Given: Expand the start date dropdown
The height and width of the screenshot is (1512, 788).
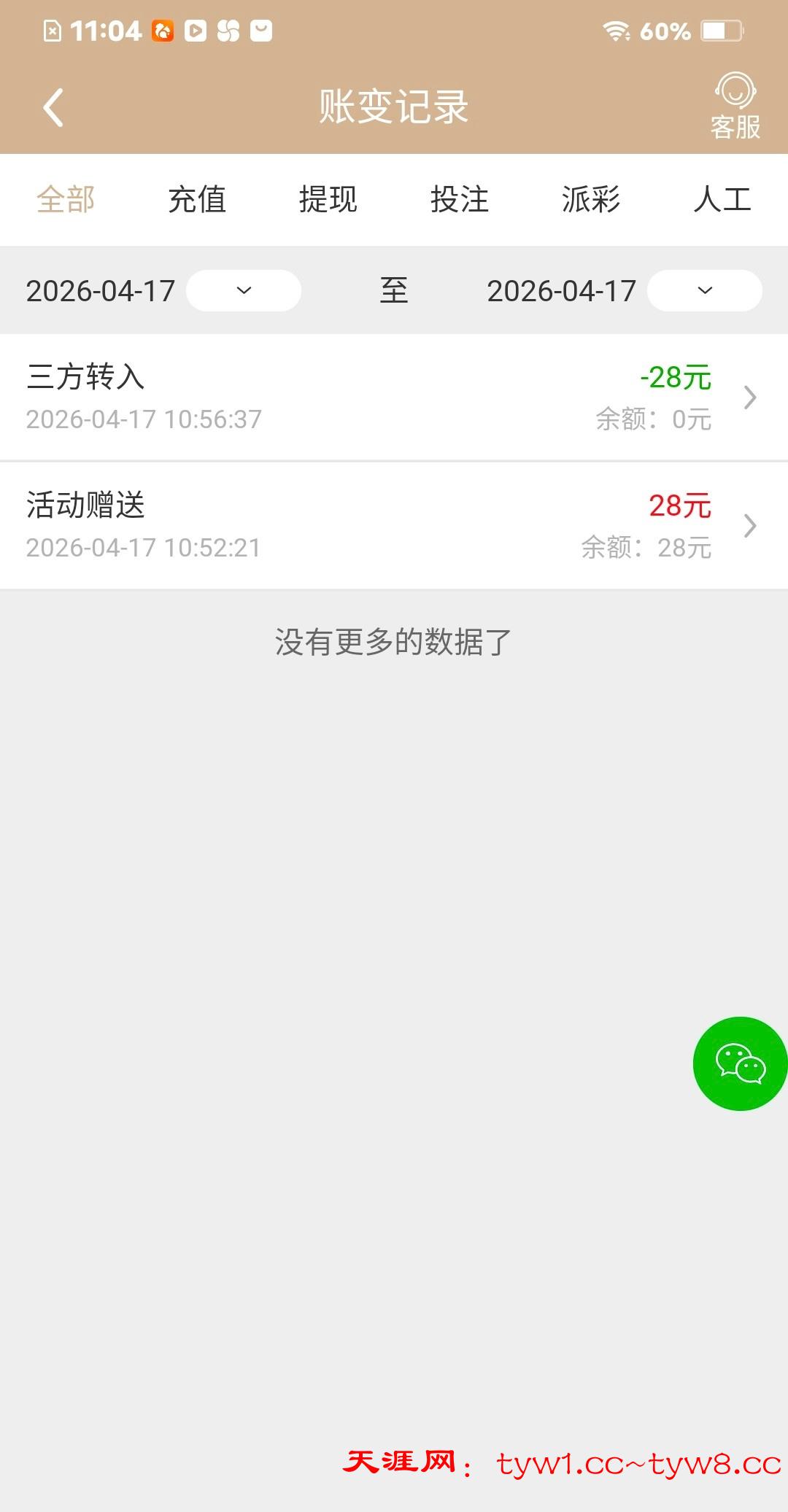Looking at the screenshot, I should coord(244,290).
